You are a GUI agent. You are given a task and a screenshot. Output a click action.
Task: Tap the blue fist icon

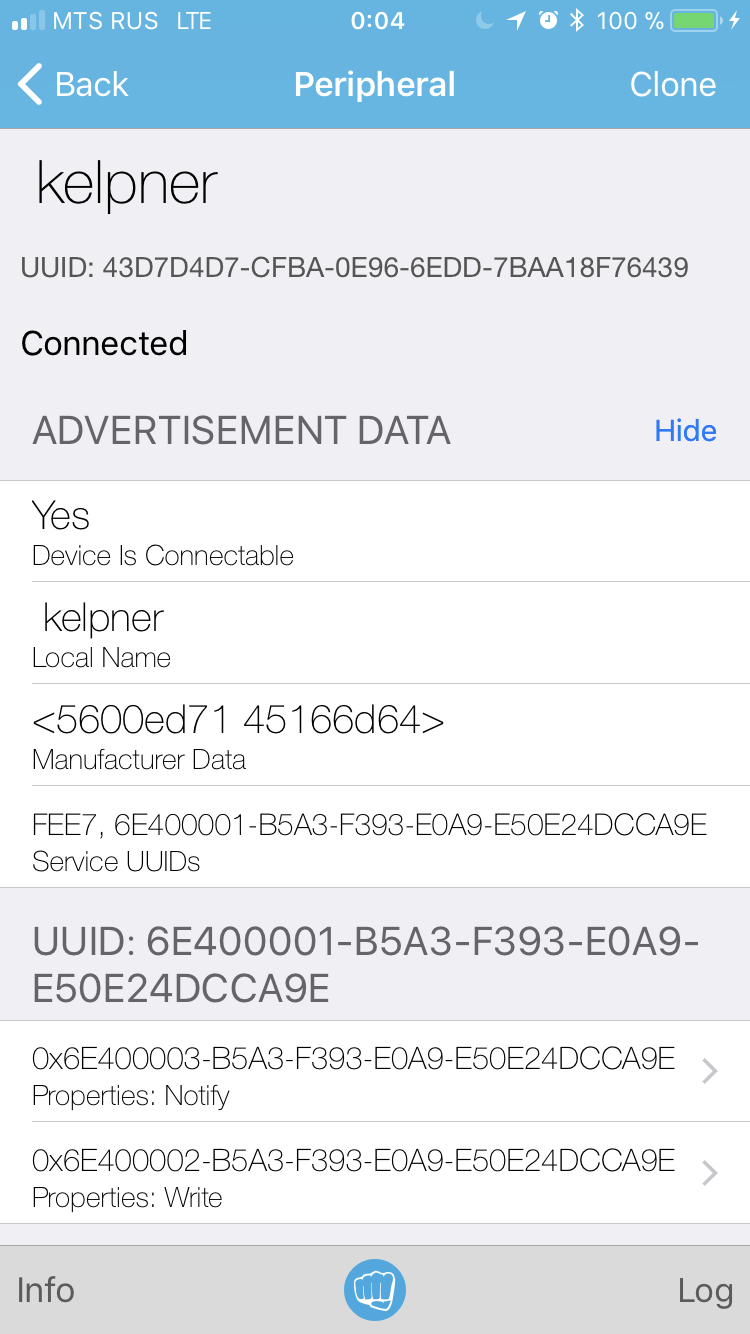pos(375,1290)
